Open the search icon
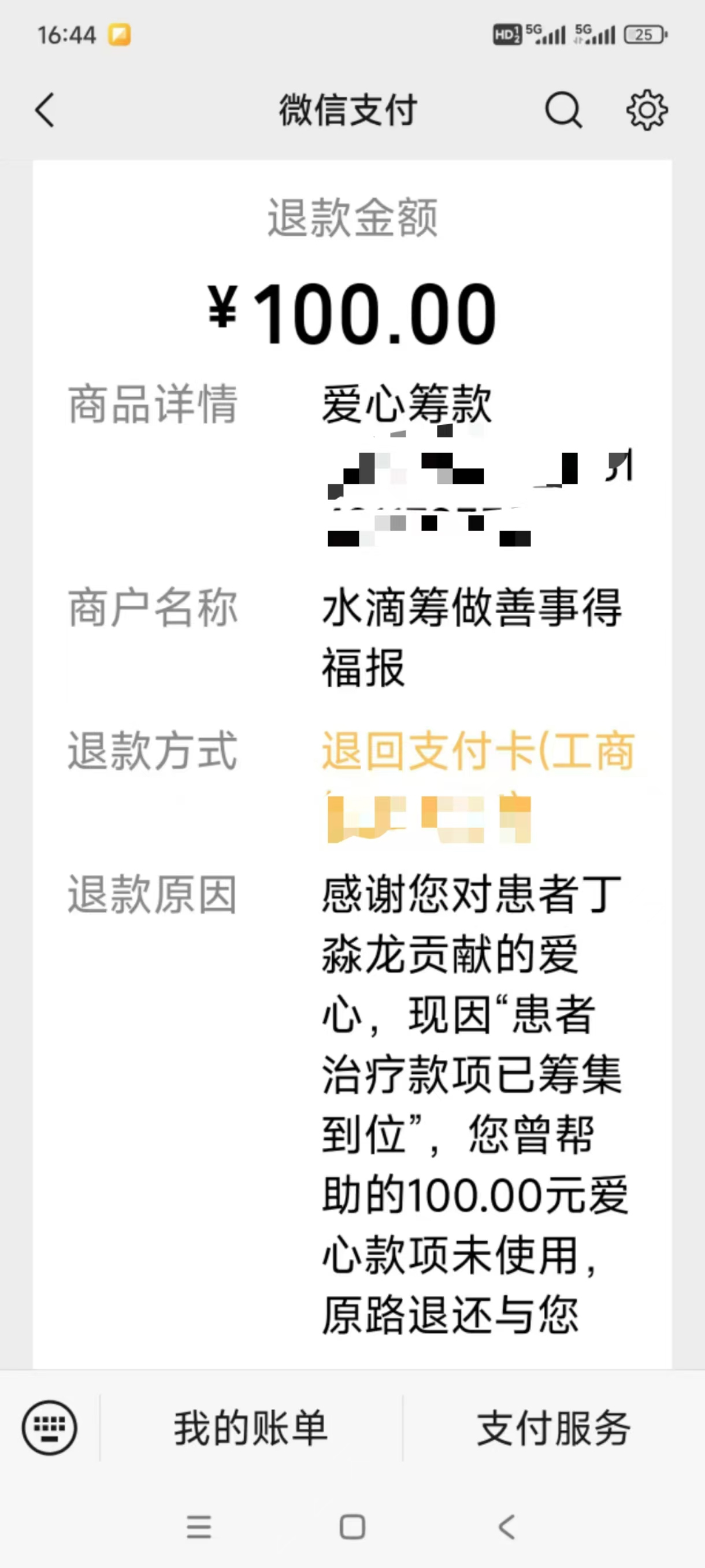Screen dimensions: 705x1568 (564, 110)
